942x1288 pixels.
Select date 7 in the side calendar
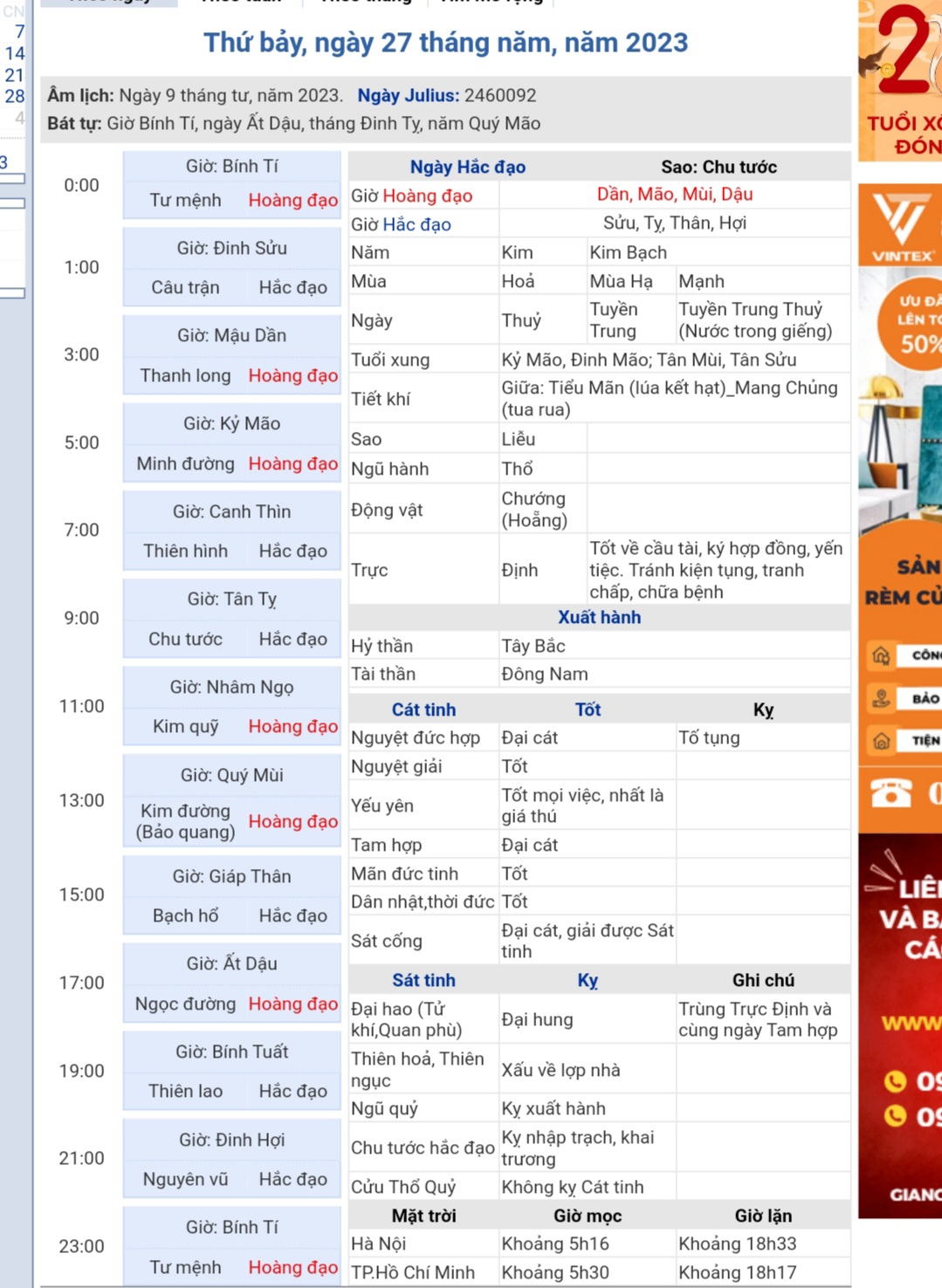[19, 32]
